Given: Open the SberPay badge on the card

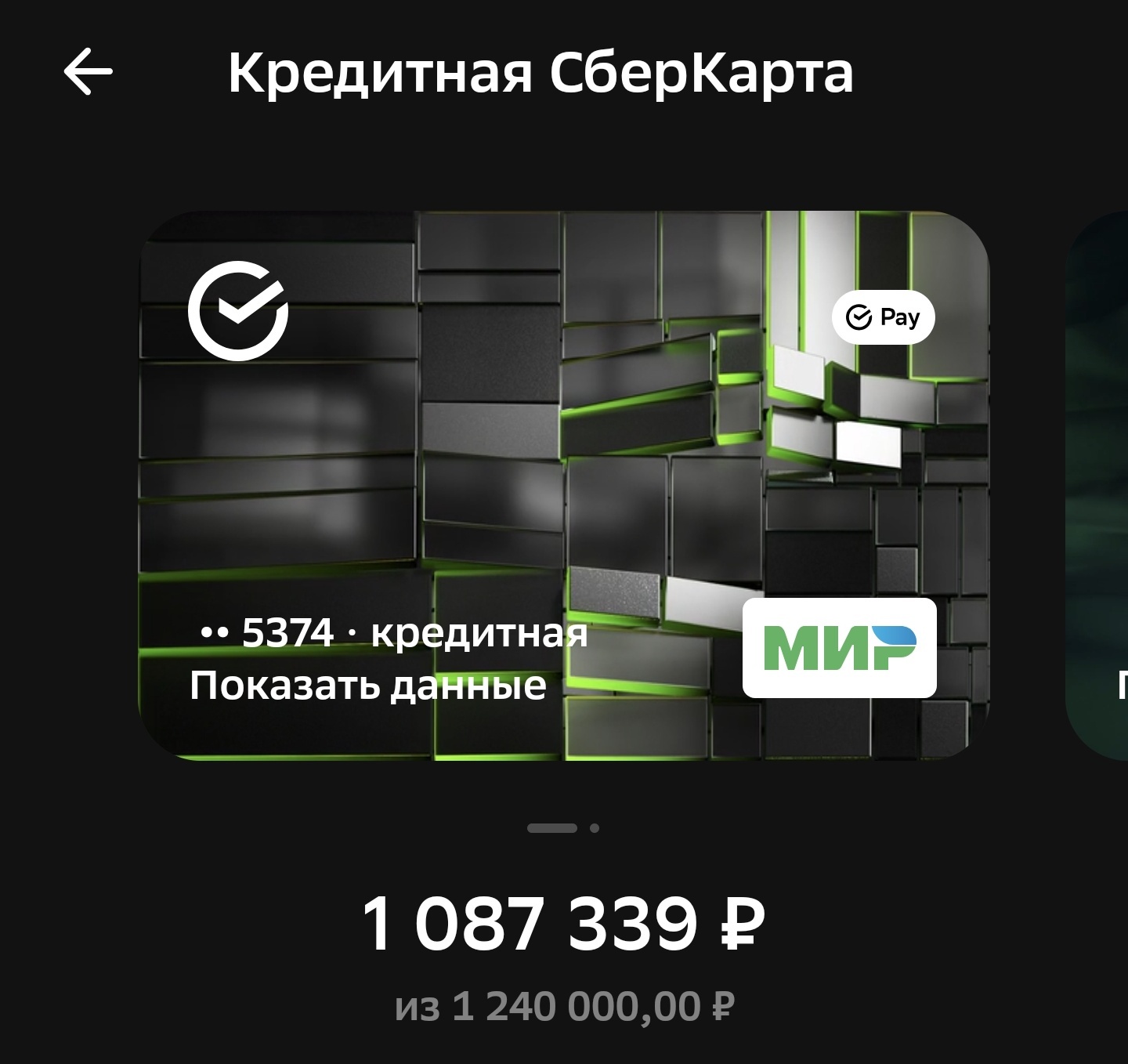Looking at the screenshot, I should 883,317.
